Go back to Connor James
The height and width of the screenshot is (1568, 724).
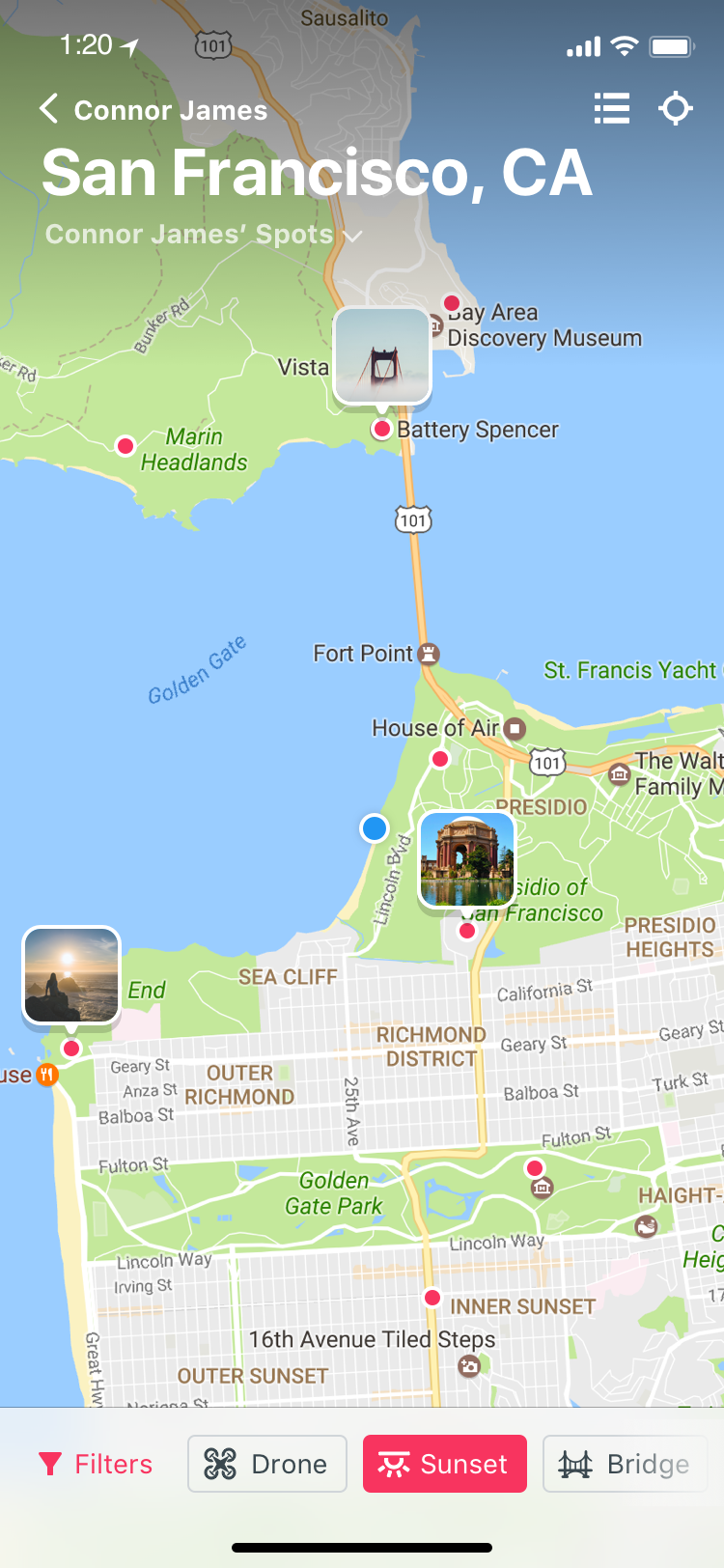point(153,110)
